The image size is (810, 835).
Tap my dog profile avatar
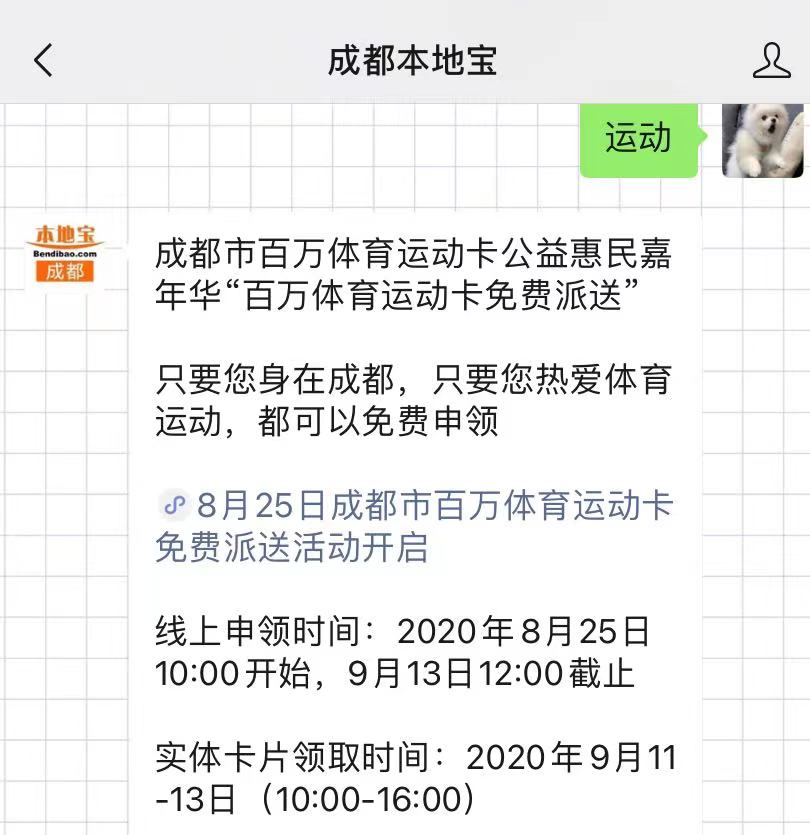tap(763, 140)
